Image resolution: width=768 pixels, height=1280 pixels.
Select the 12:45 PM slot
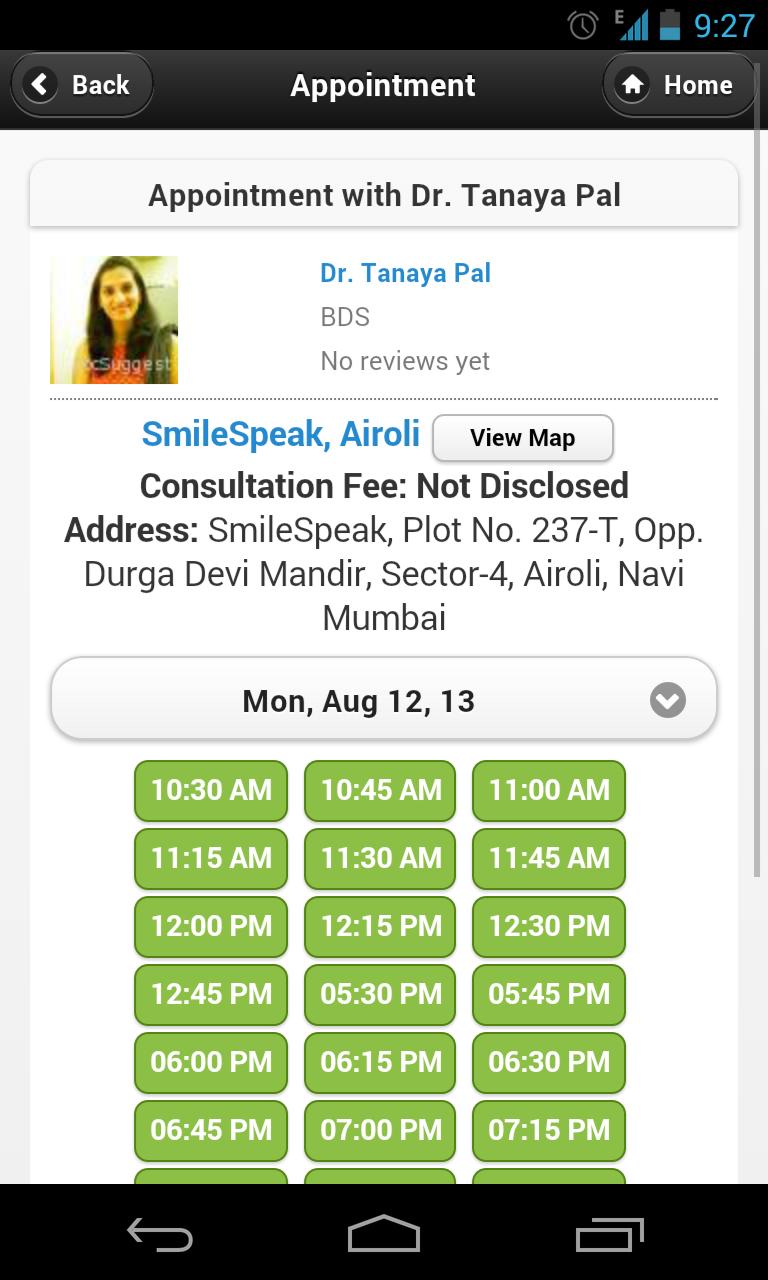tap(211, 994)
